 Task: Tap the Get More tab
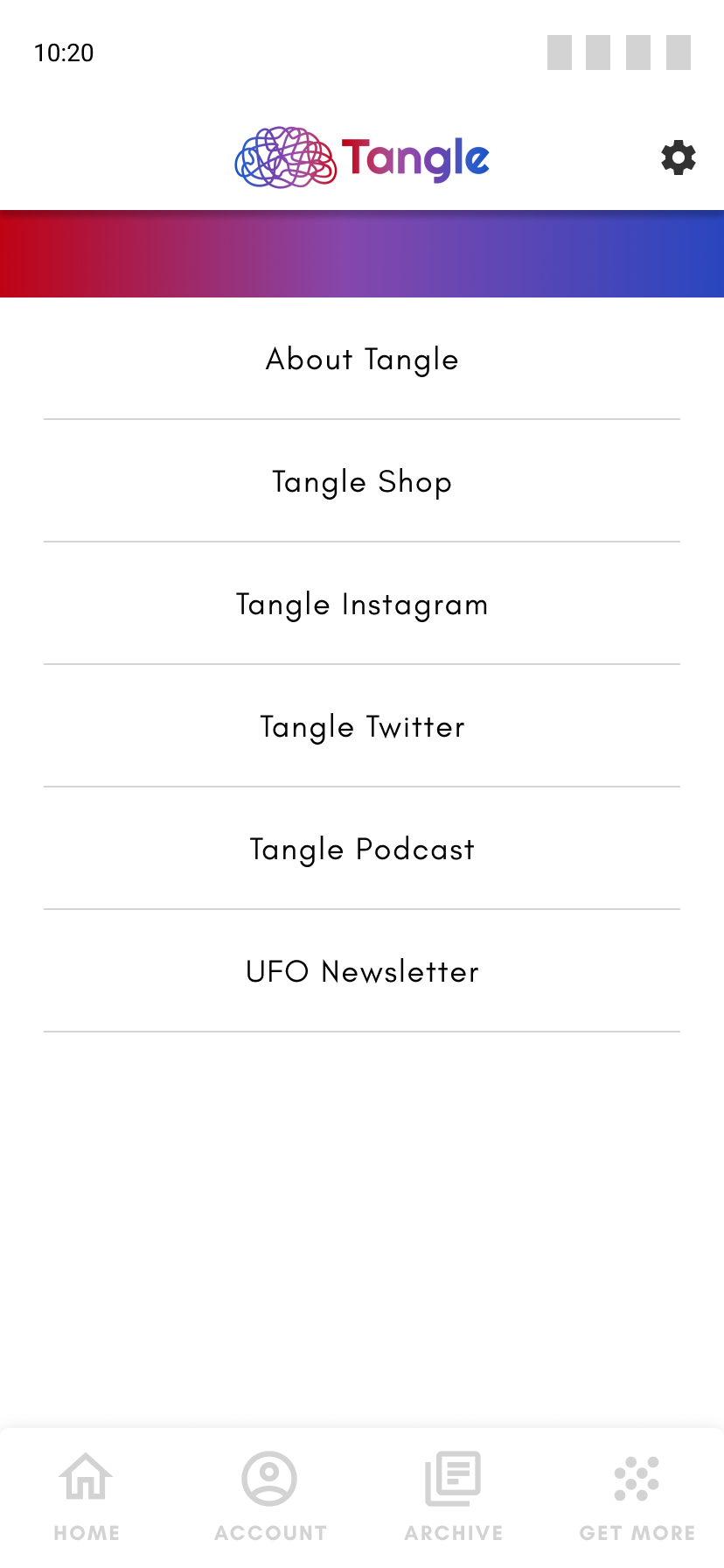point(637,1495)
